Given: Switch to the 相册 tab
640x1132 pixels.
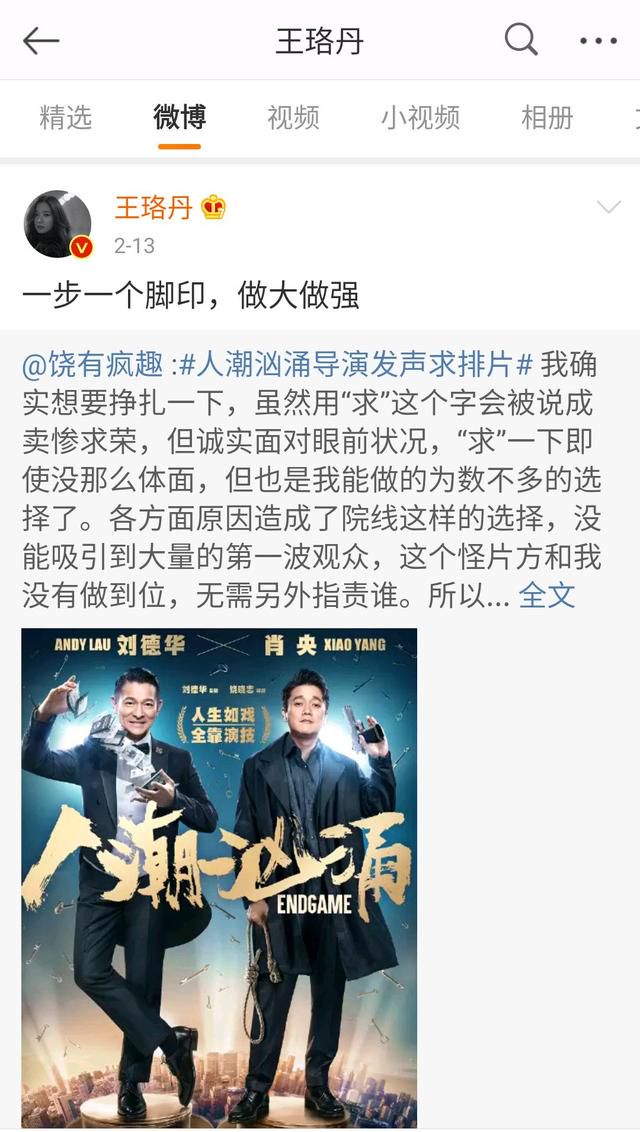Looking at the screenshot, I should coord(548,117).
